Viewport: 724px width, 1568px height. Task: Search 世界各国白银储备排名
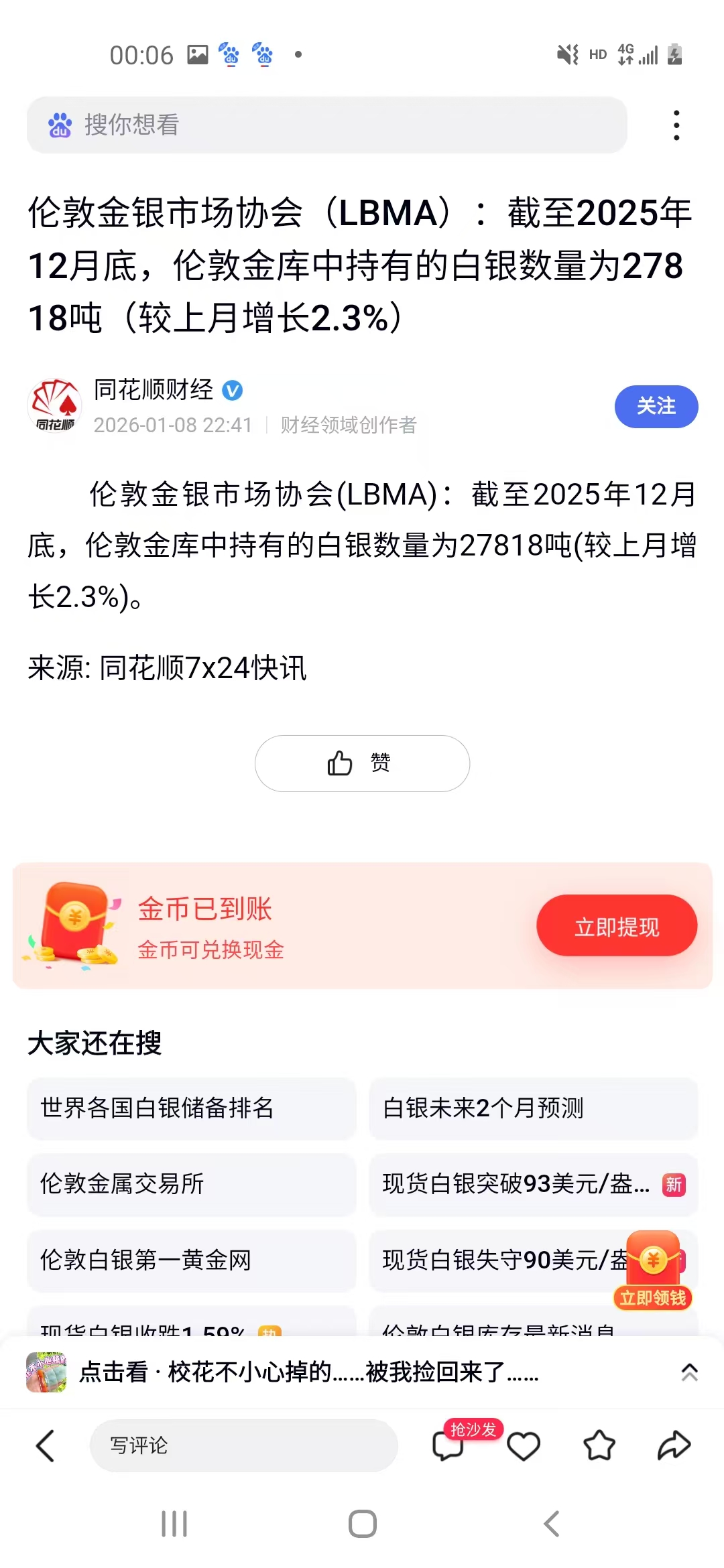[x=191, y=1108]
